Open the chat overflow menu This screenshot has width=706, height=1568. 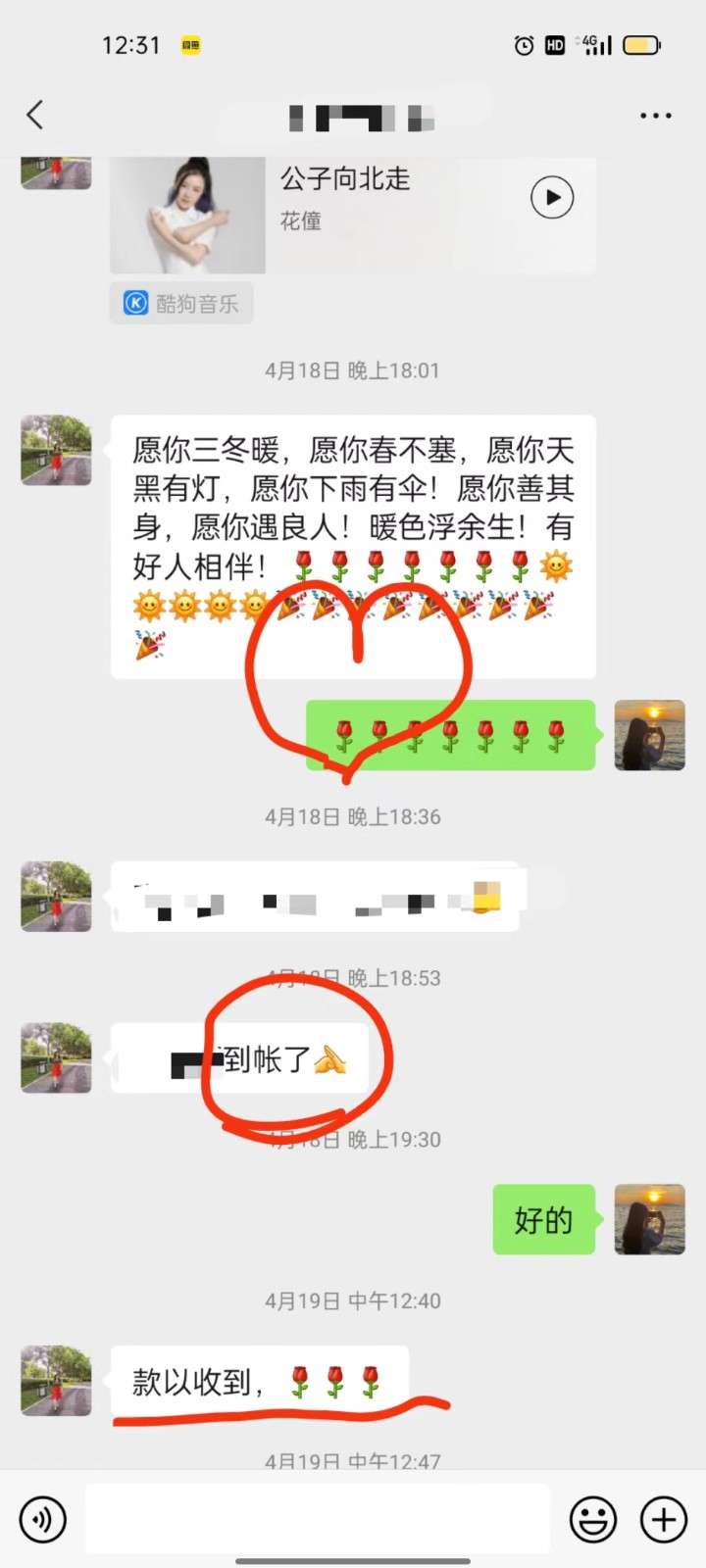(655, 116)
